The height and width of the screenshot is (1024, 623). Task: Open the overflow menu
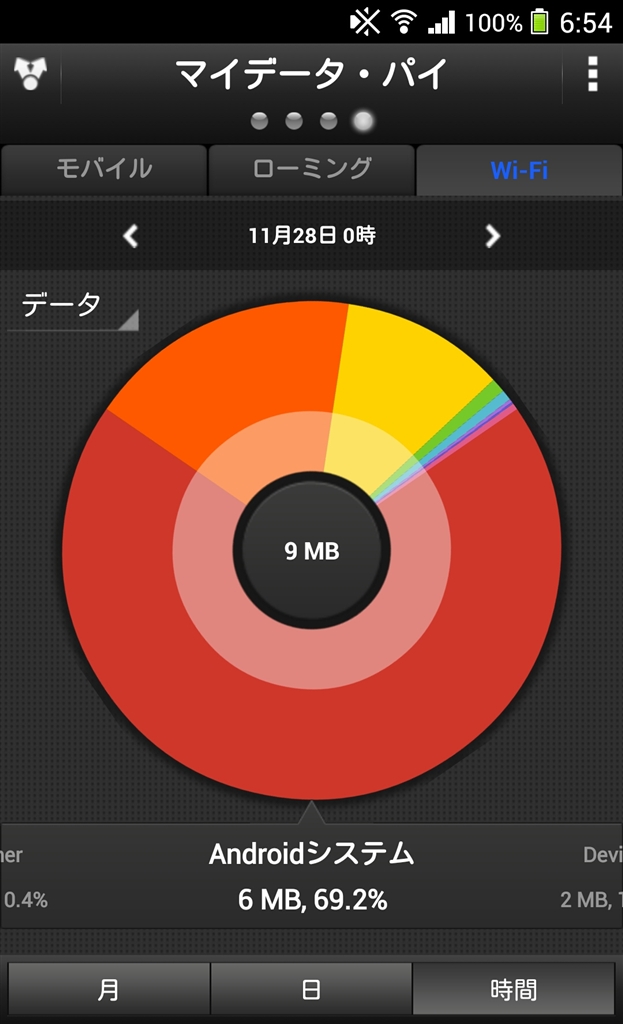pos(592,74)
